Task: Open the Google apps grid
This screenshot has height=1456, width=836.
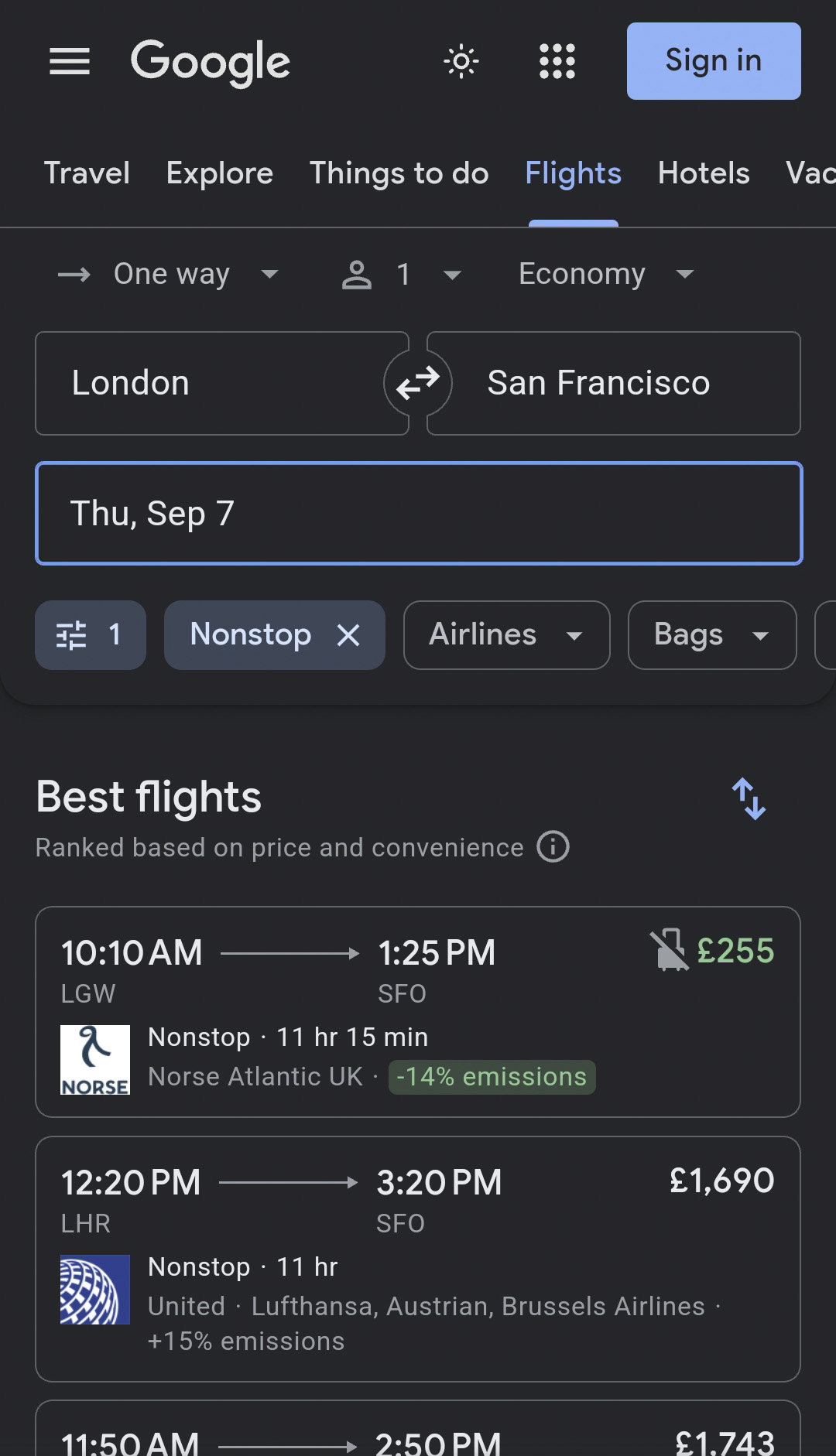Action: click(x=557, y=61)
